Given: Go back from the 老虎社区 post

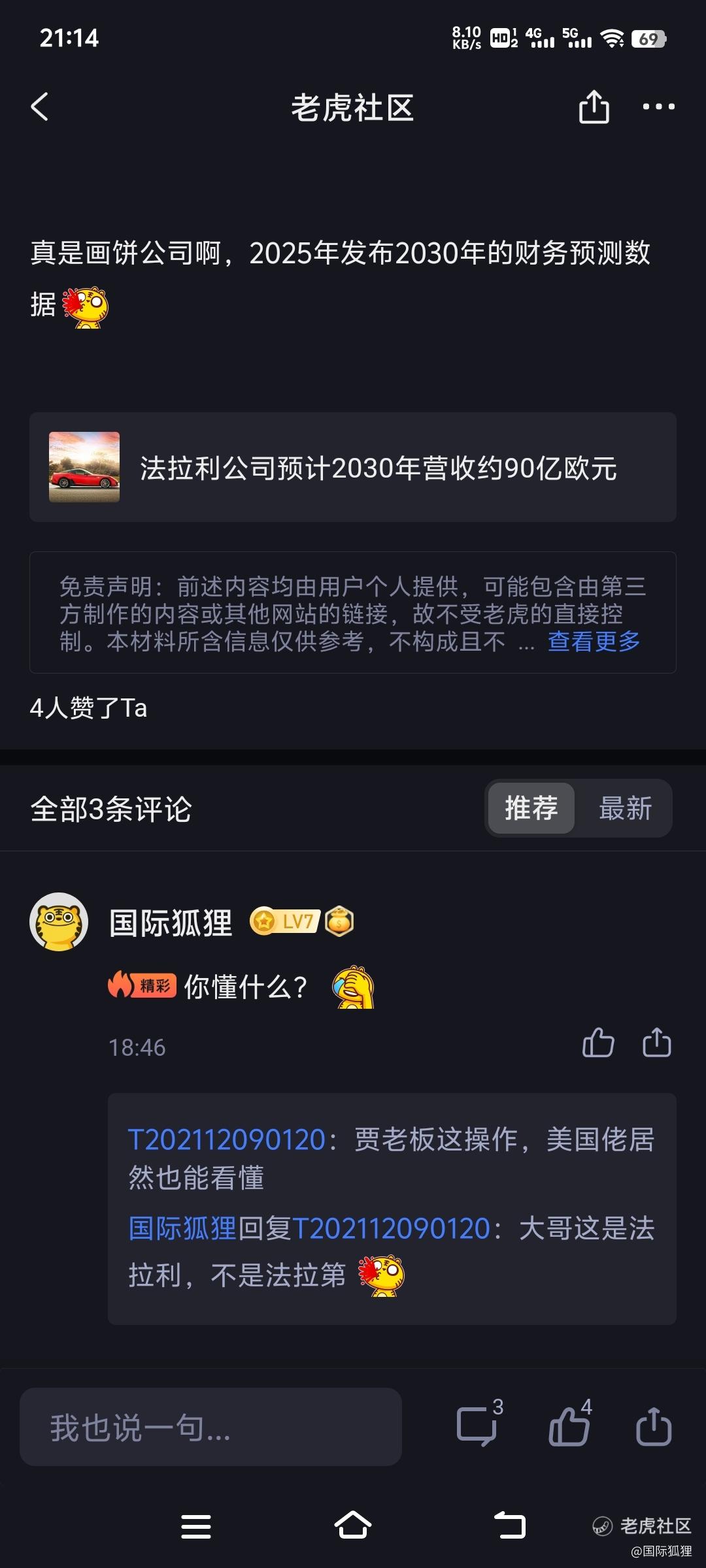Looking at the screenshot, I should coord(40,106).
